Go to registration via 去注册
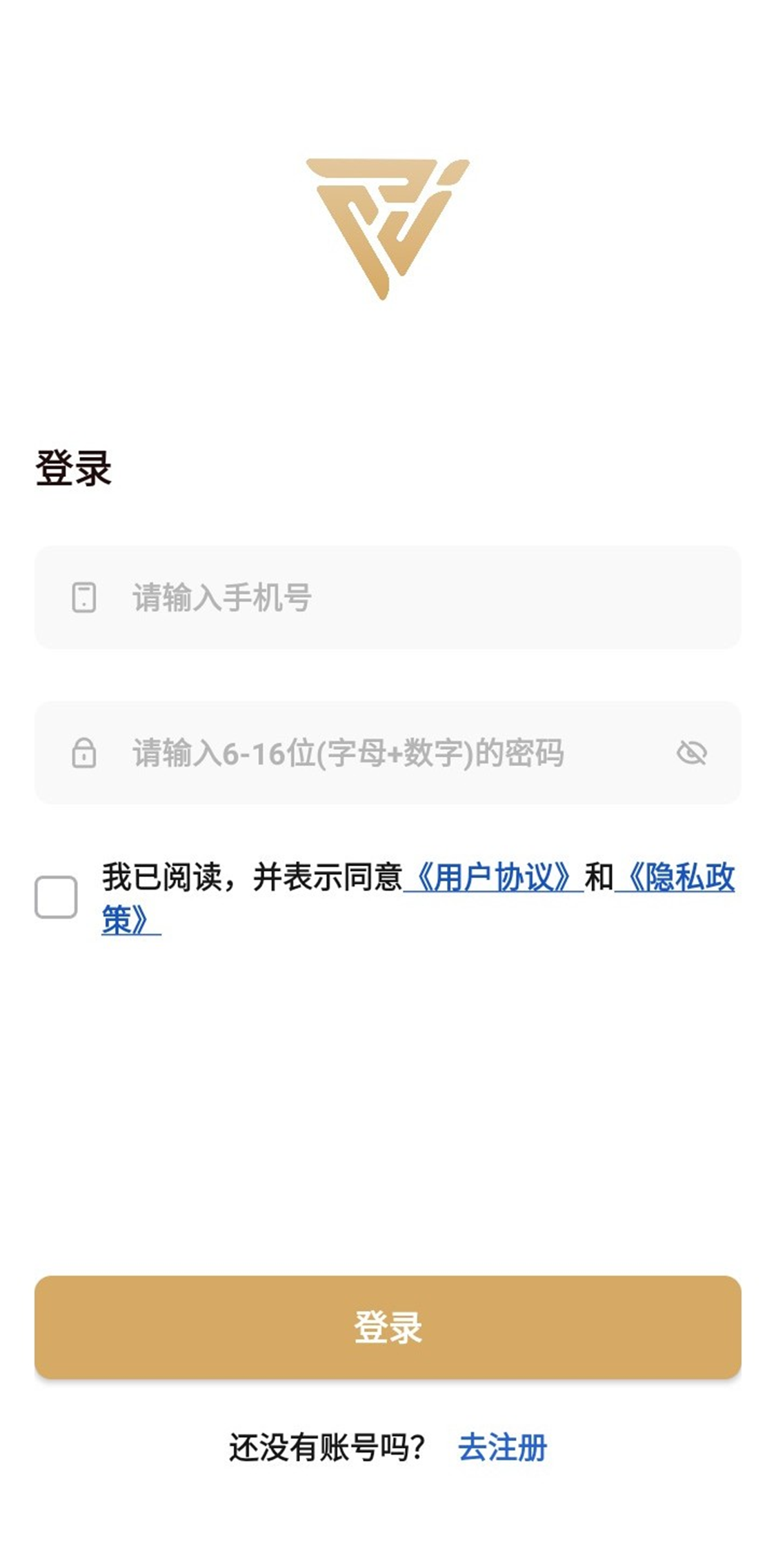The width and height of the screenshot is (776, 1568). [x=502, y=1447]
